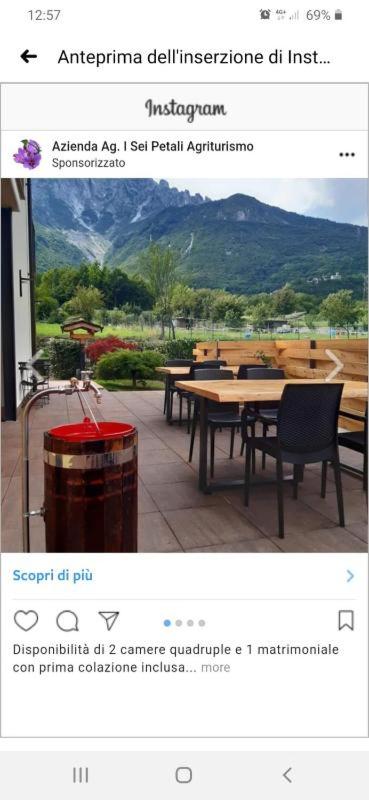Expand the caption by tapping more
Image resolution: width=369 pixels, height=800 pixels.
(215, 667)
